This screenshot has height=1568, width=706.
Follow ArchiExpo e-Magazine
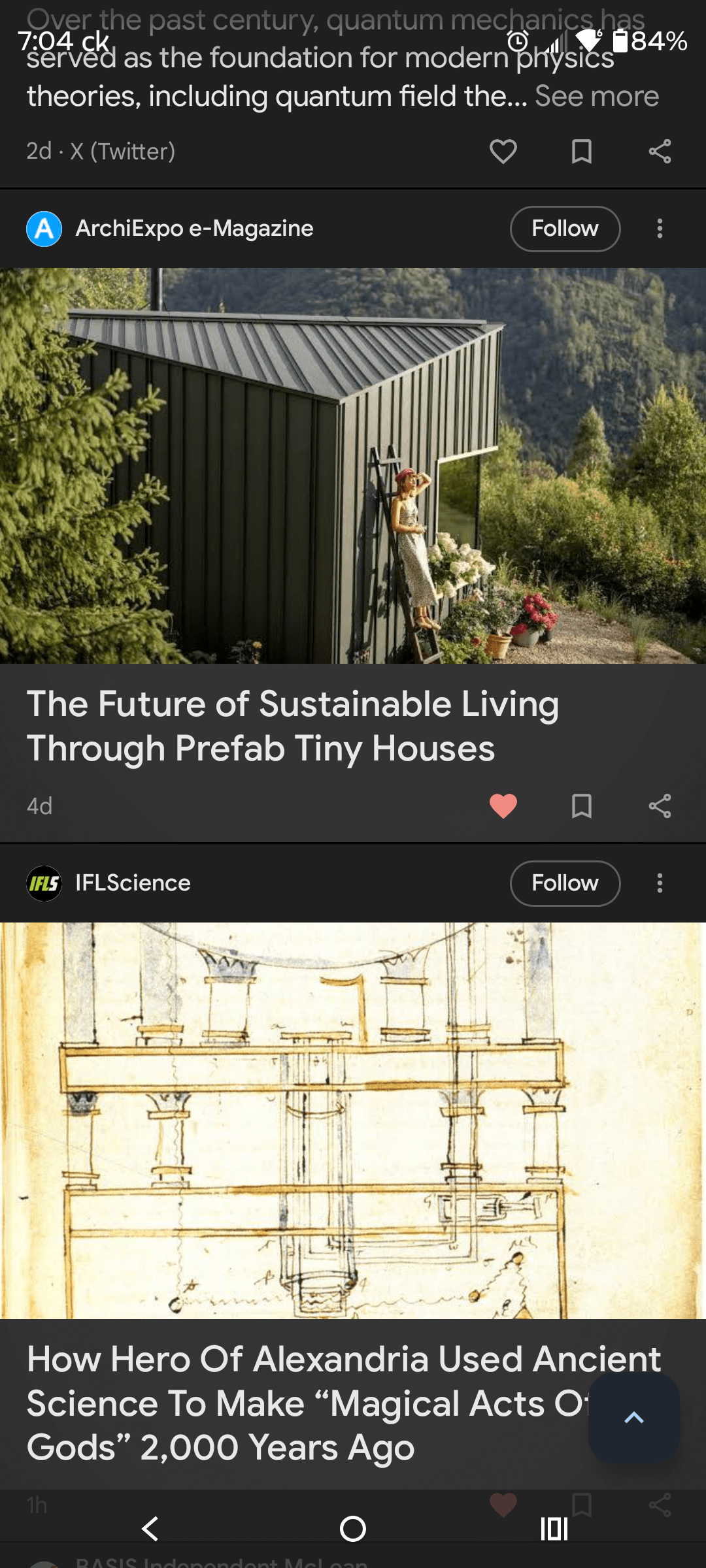[x=565, y=229]
